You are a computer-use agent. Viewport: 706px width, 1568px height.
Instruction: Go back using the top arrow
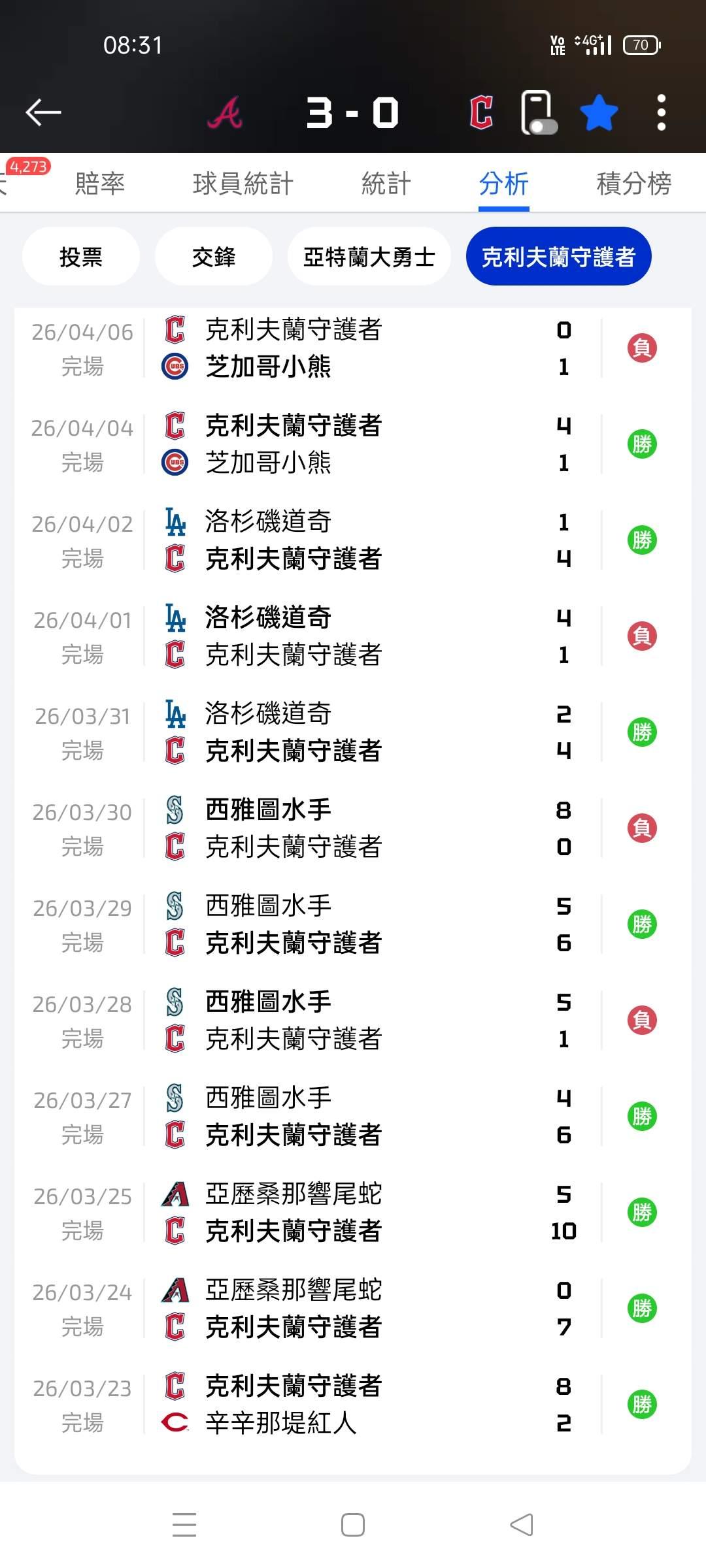[43, 112]
